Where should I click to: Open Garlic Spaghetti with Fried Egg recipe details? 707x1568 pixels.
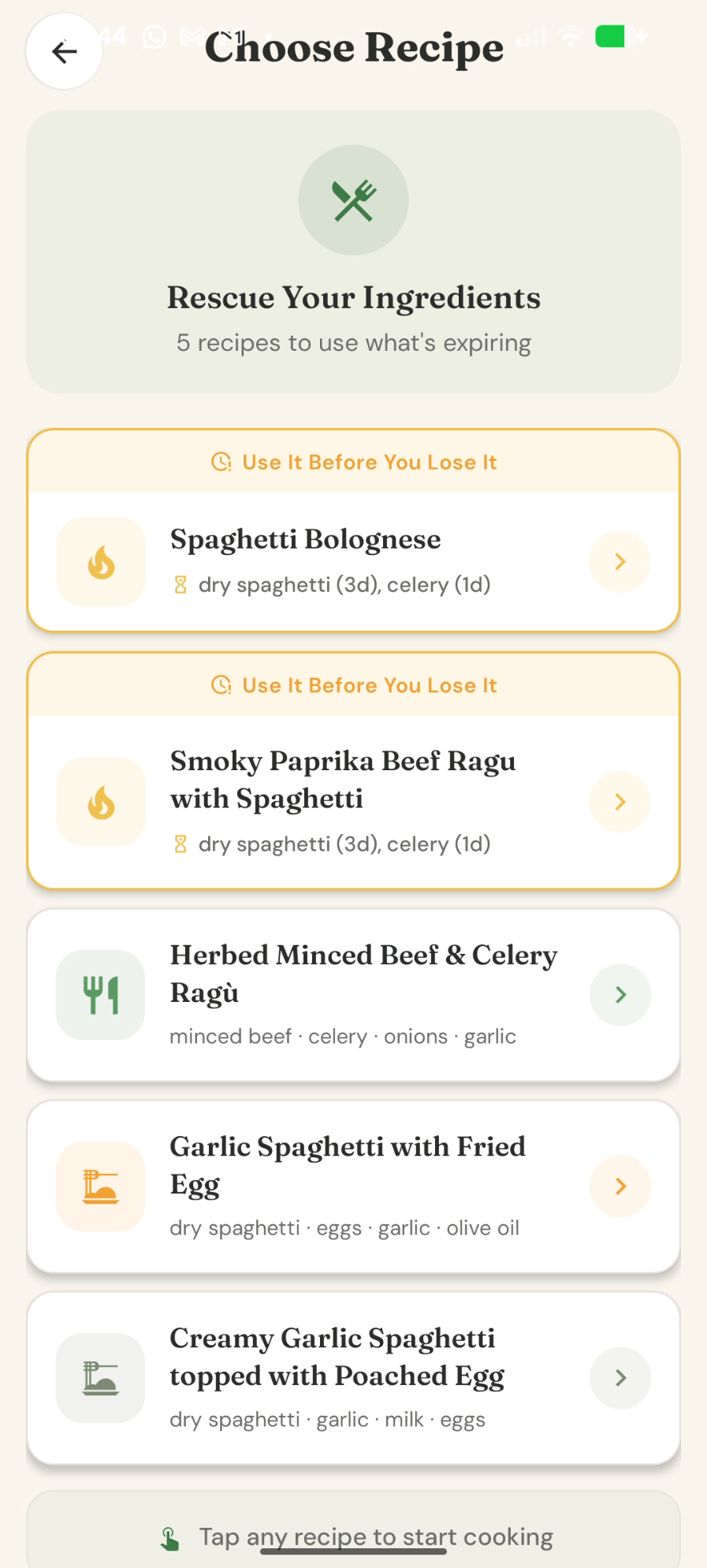(x=620, y=1186)
